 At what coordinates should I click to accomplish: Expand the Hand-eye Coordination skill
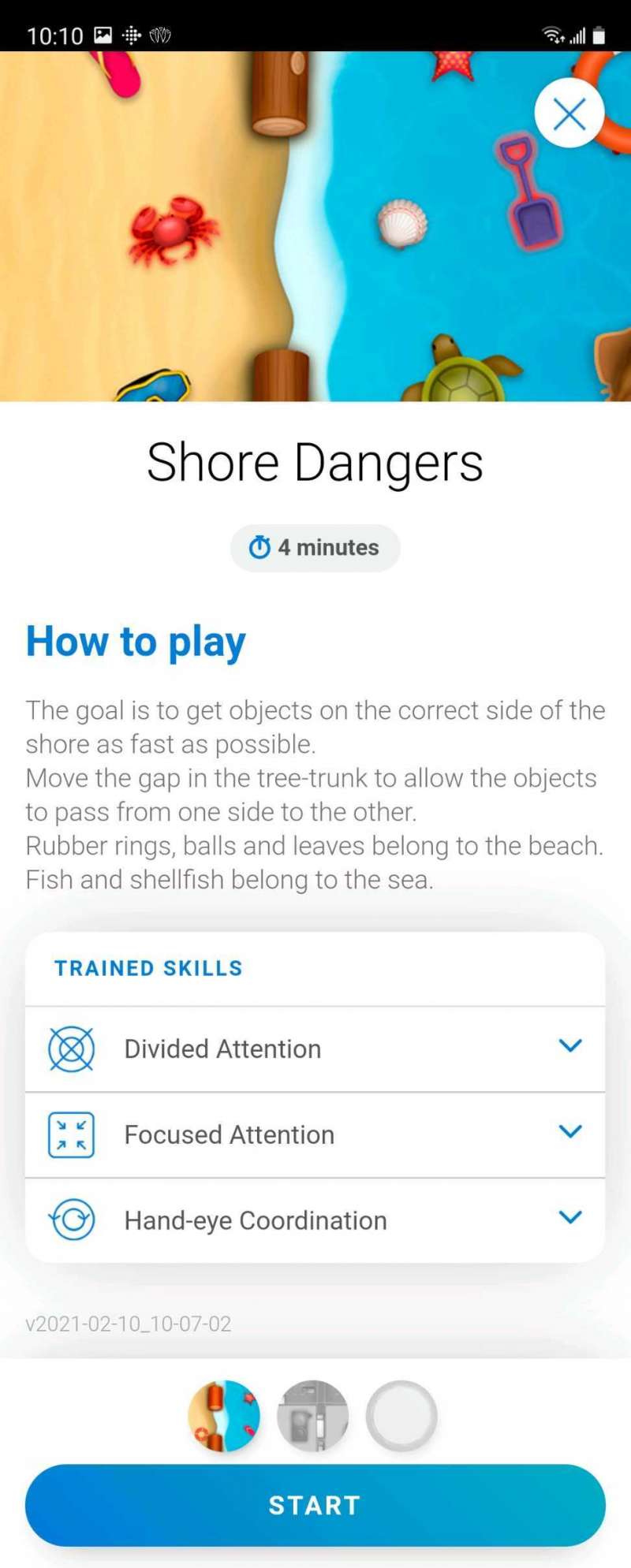[315, 1220]
